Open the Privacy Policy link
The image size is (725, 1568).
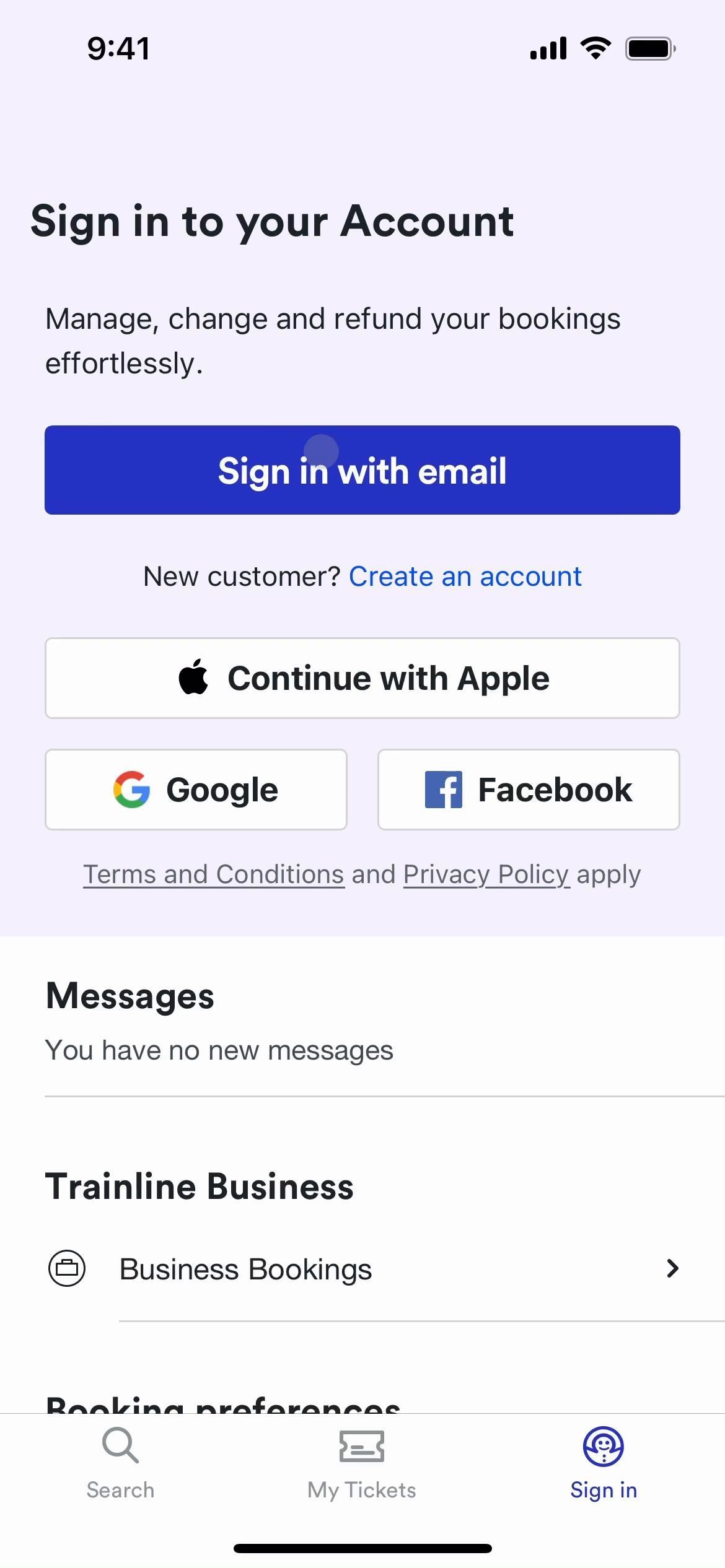tap(486, 874)
